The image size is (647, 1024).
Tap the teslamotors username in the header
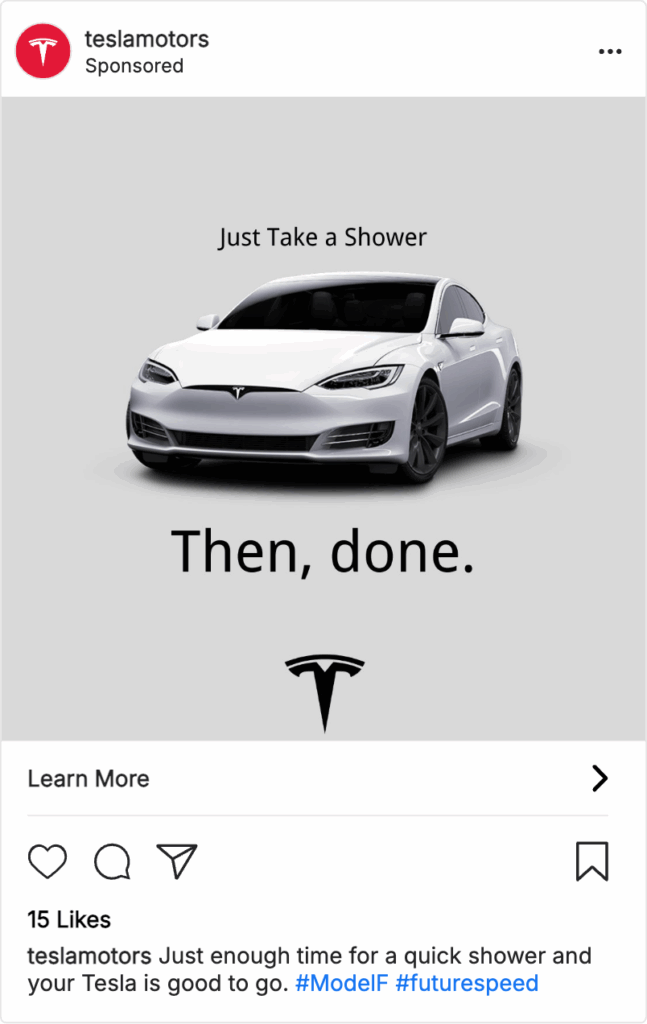click(x=147, y=39)
